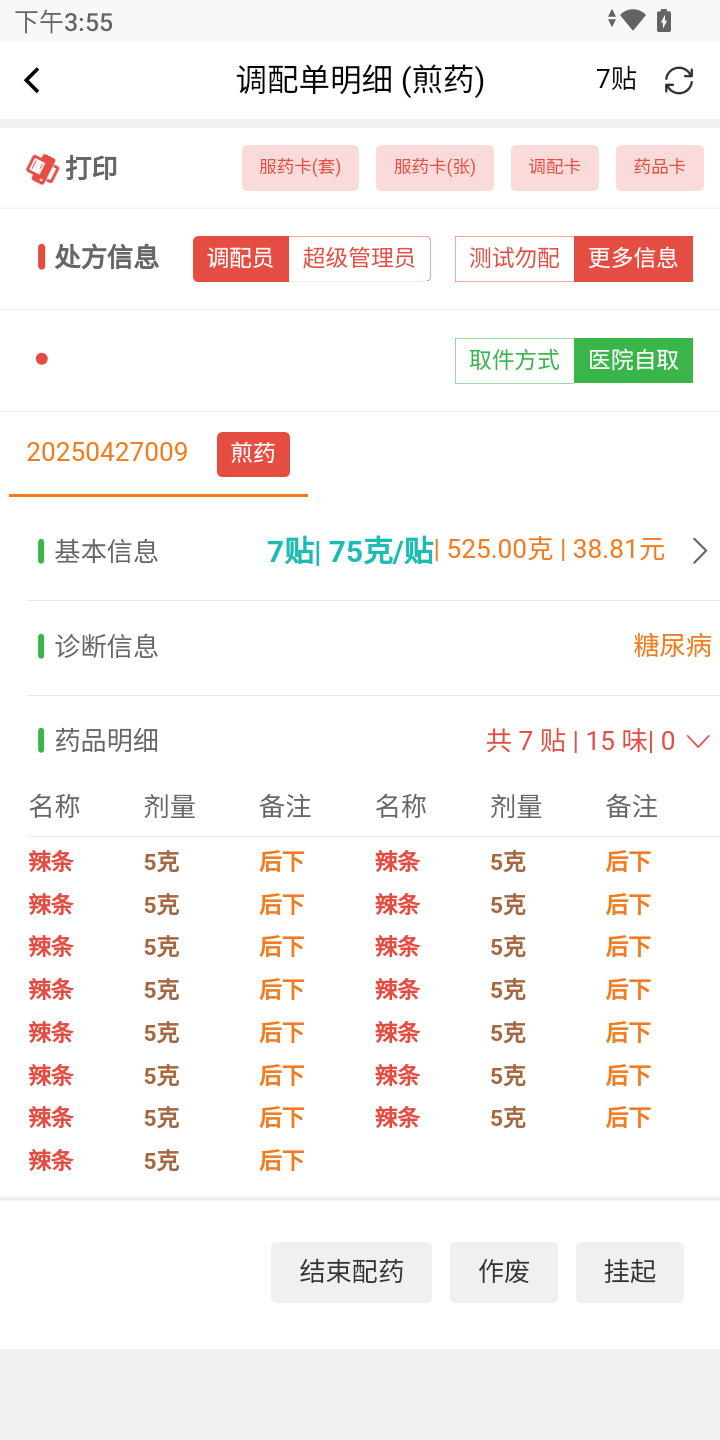Screen dimensions: 720x1440
Task: Go back using the top-left arrow
Action: coord(32,80)
